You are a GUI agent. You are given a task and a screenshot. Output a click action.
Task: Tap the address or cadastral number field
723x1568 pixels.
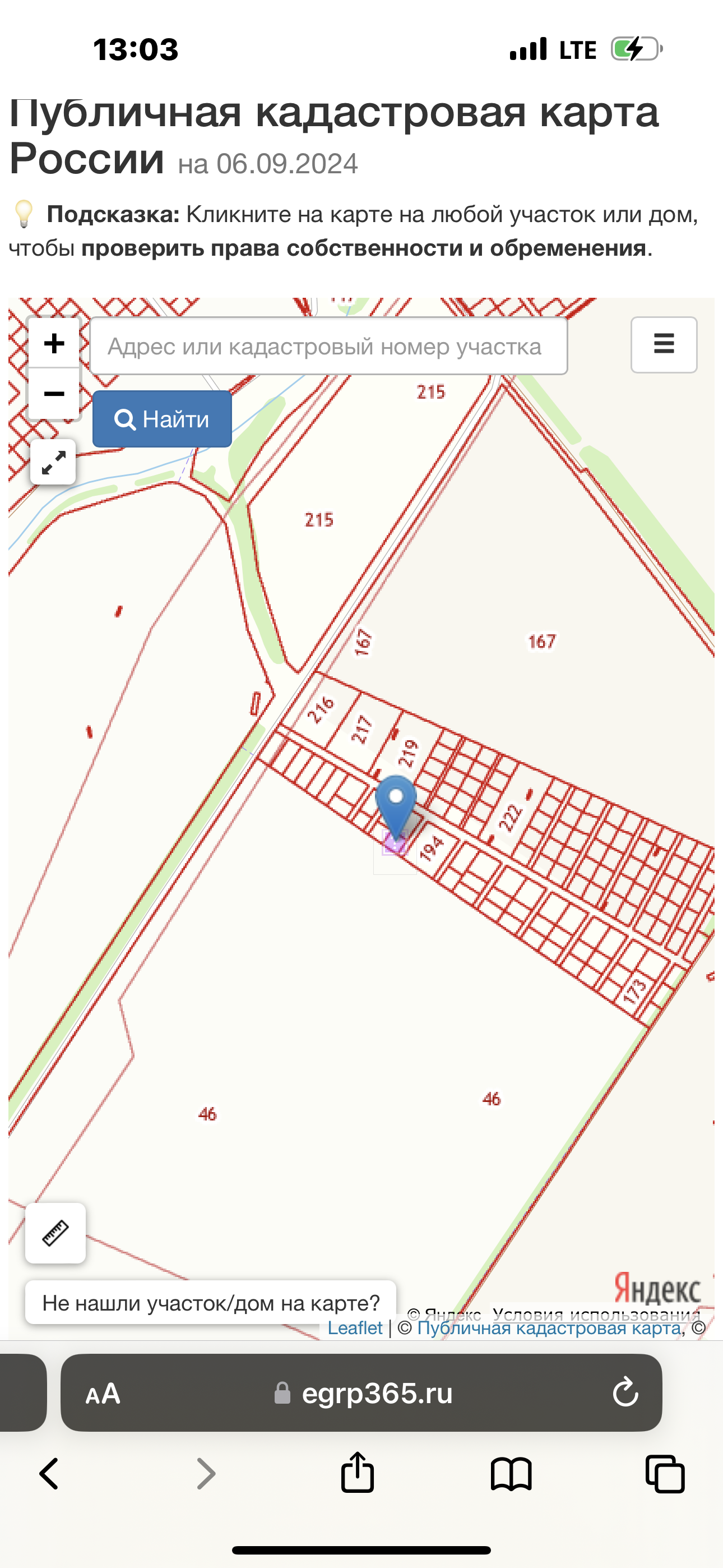[328, 346]
